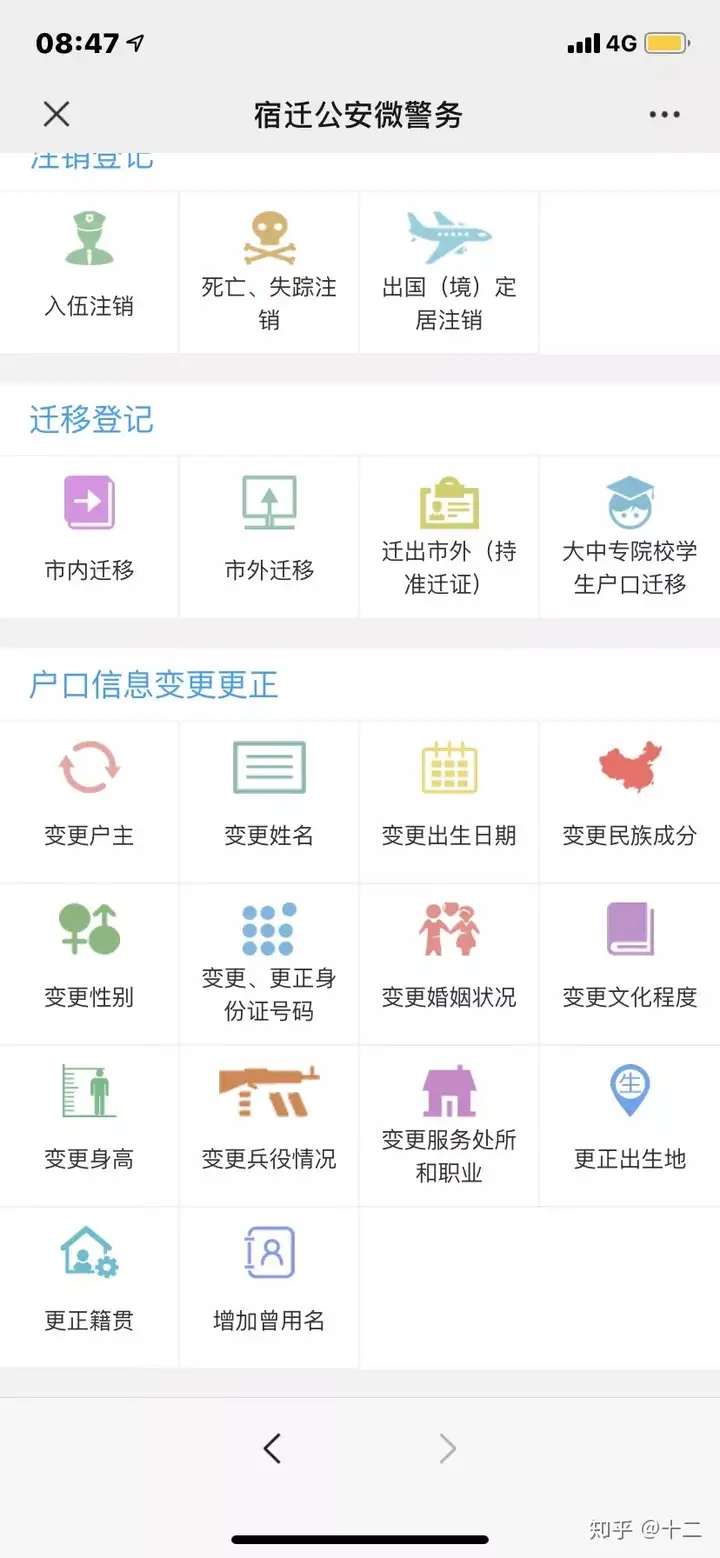Select 死亡、失踪注销

[x=269, y=270]
